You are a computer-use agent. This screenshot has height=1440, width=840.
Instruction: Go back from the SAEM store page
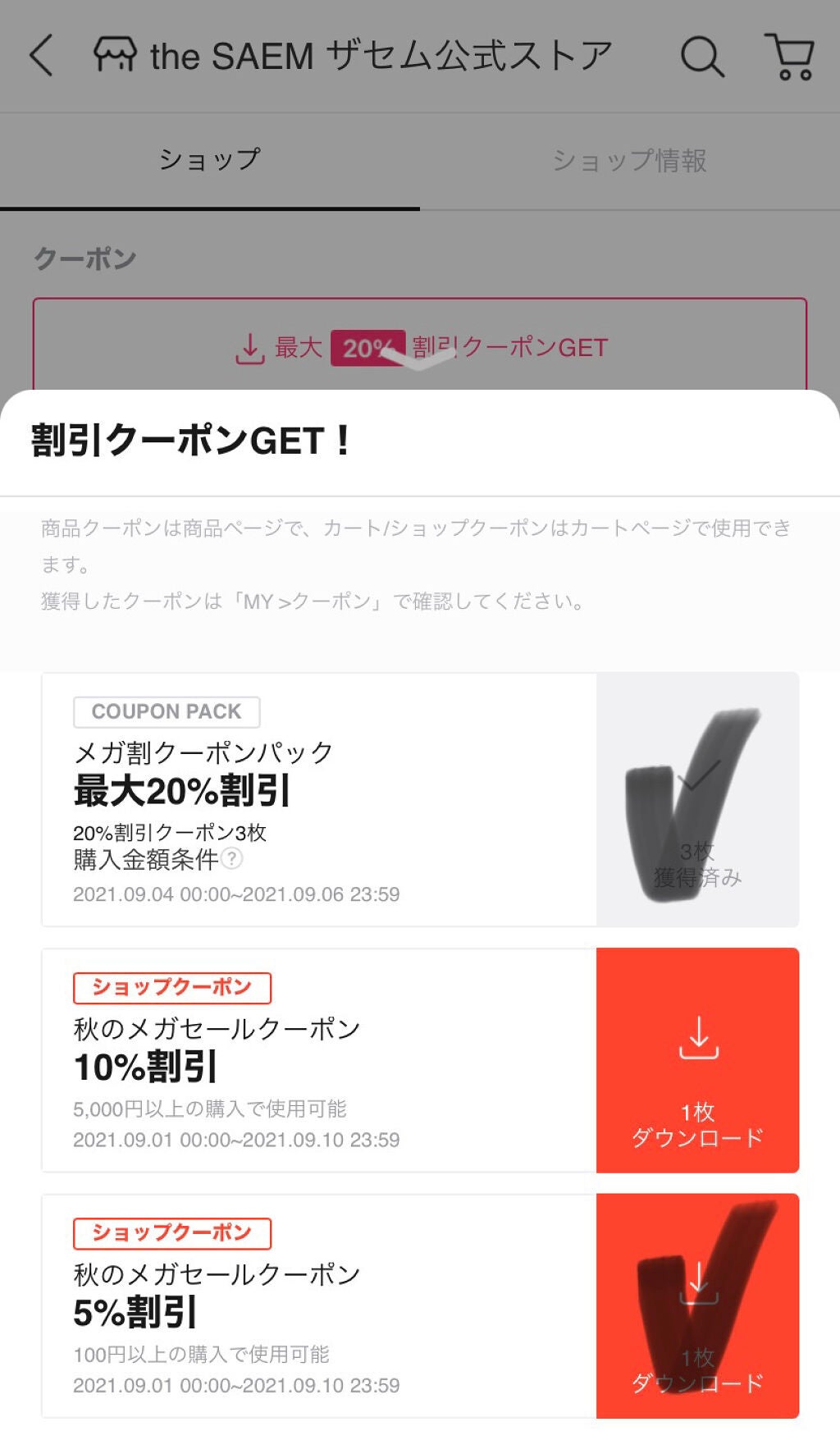pos(42,56)
